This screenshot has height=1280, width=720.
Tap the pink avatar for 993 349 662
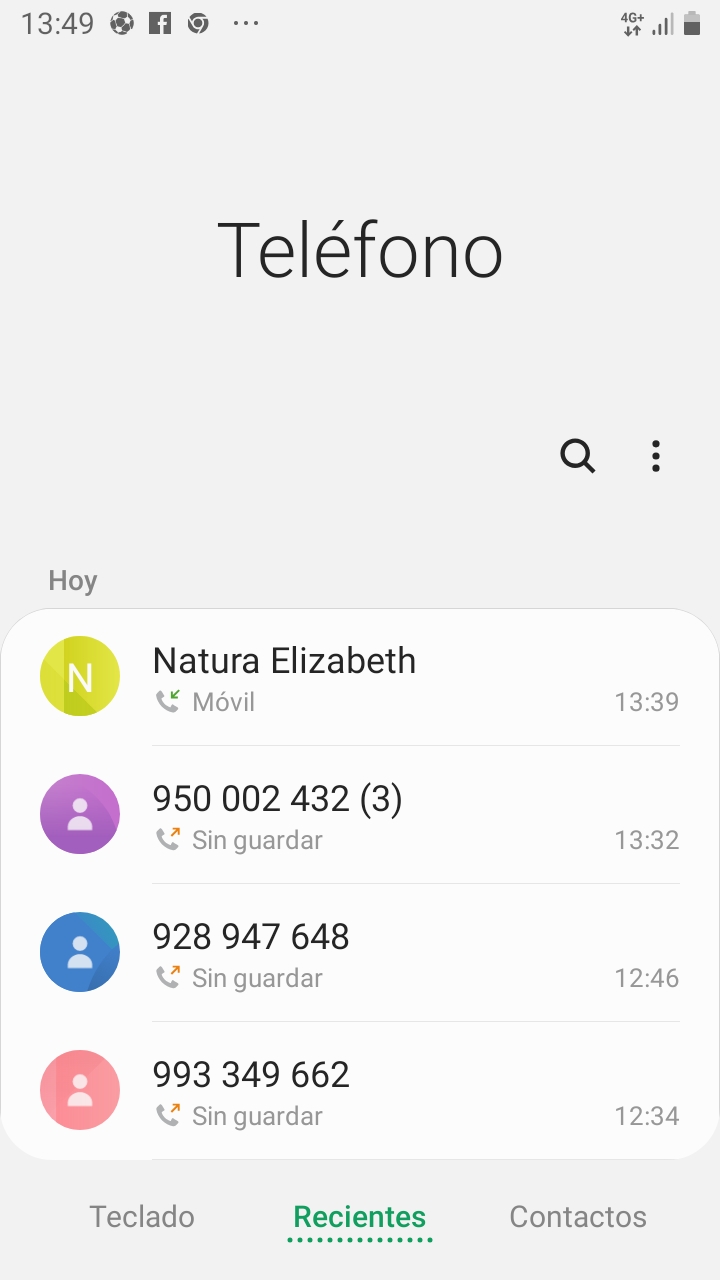click(80, 1090)
